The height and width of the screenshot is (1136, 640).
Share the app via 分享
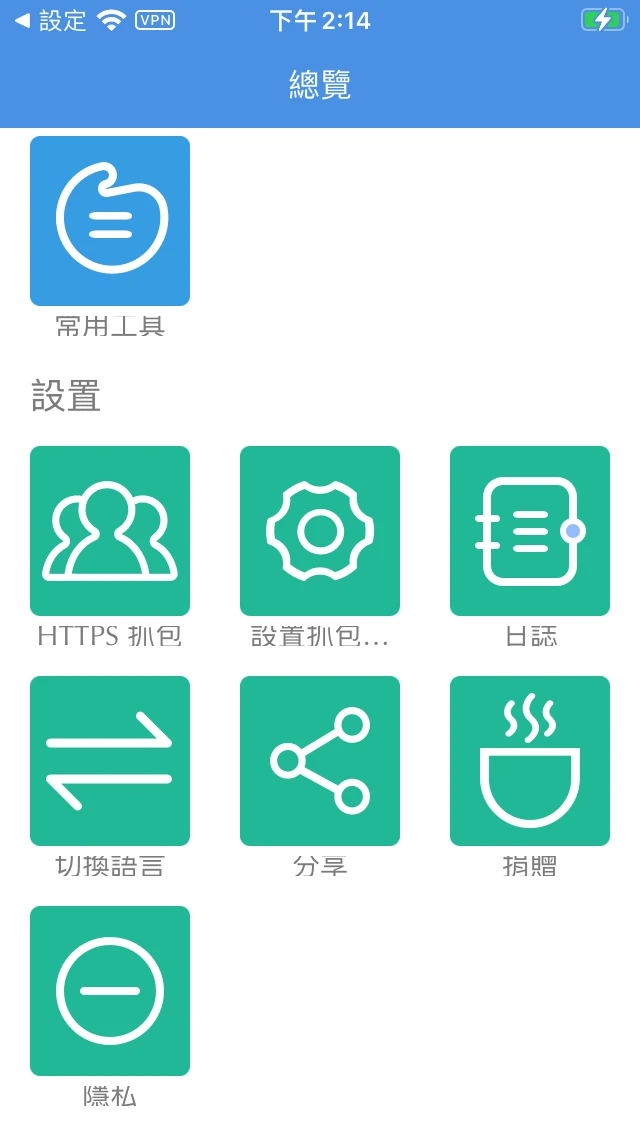tap(320, 761)
